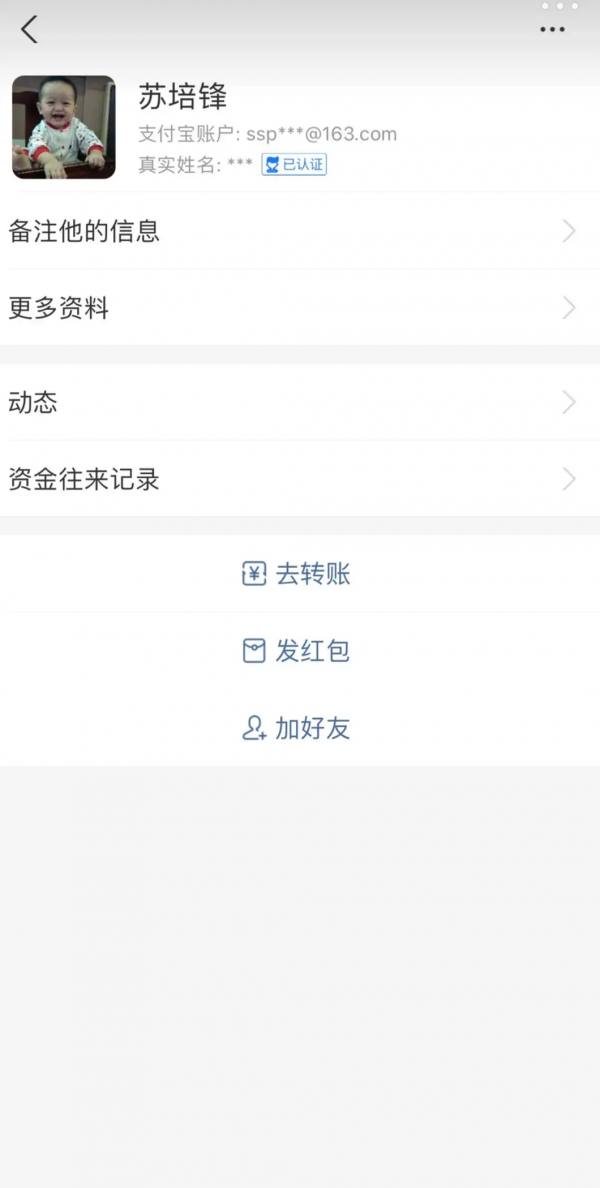The width and height of the screenshot is (600, 1188).
Task: View 更多资料 for this contact
Action: 300,308
